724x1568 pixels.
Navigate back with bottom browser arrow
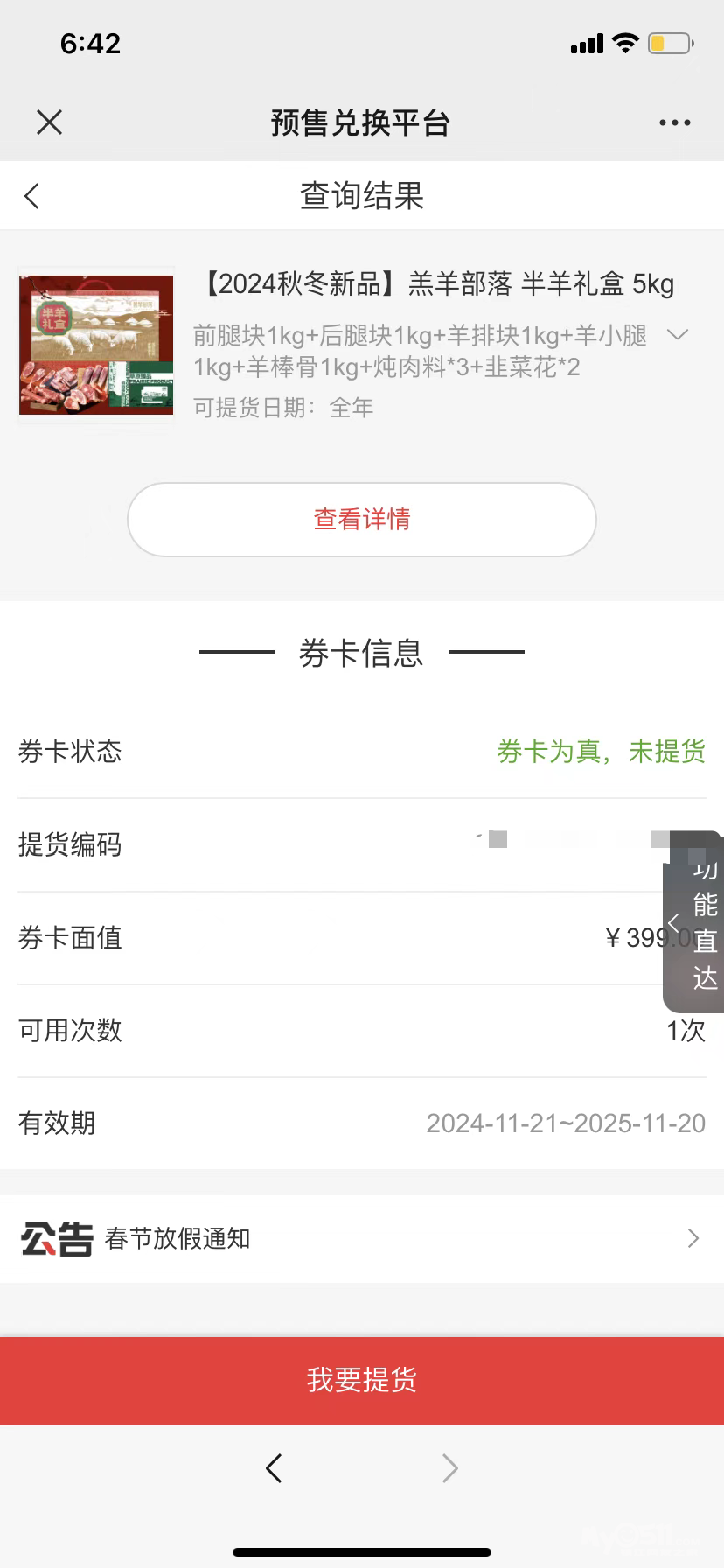(x=274, y=1468)
